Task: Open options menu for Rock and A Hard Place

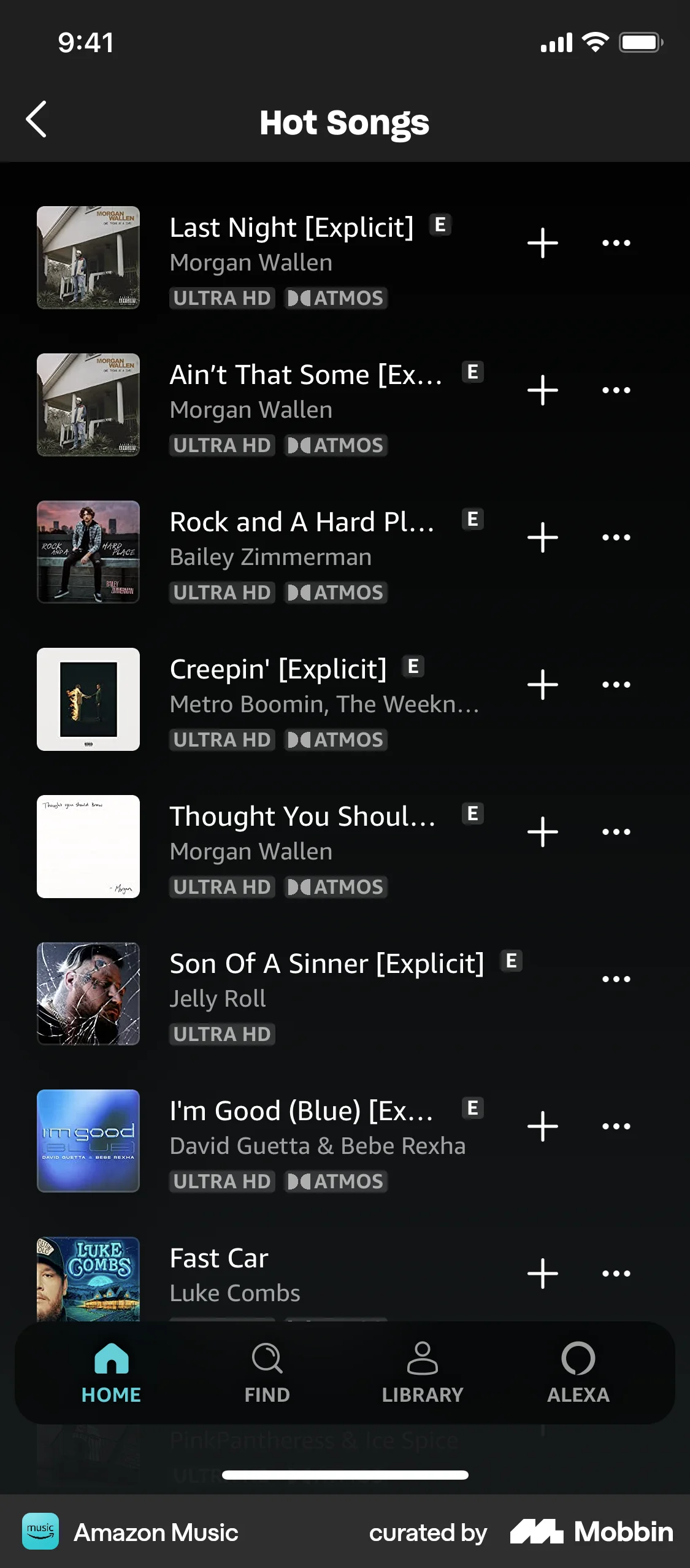Action: (616, 536)
